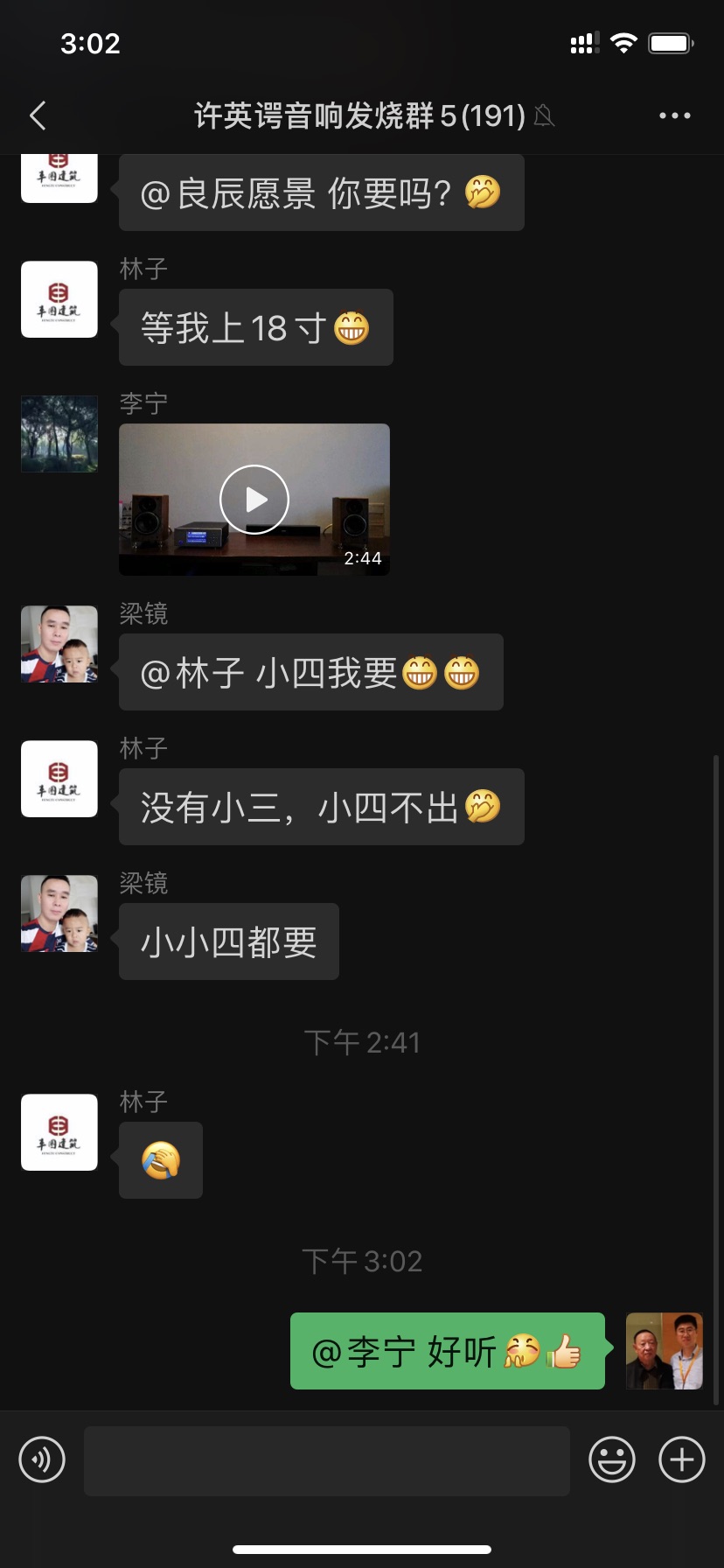Open the plus attachment menu
Viewport: 724px width, 1568px height.
click(681, 1459)
